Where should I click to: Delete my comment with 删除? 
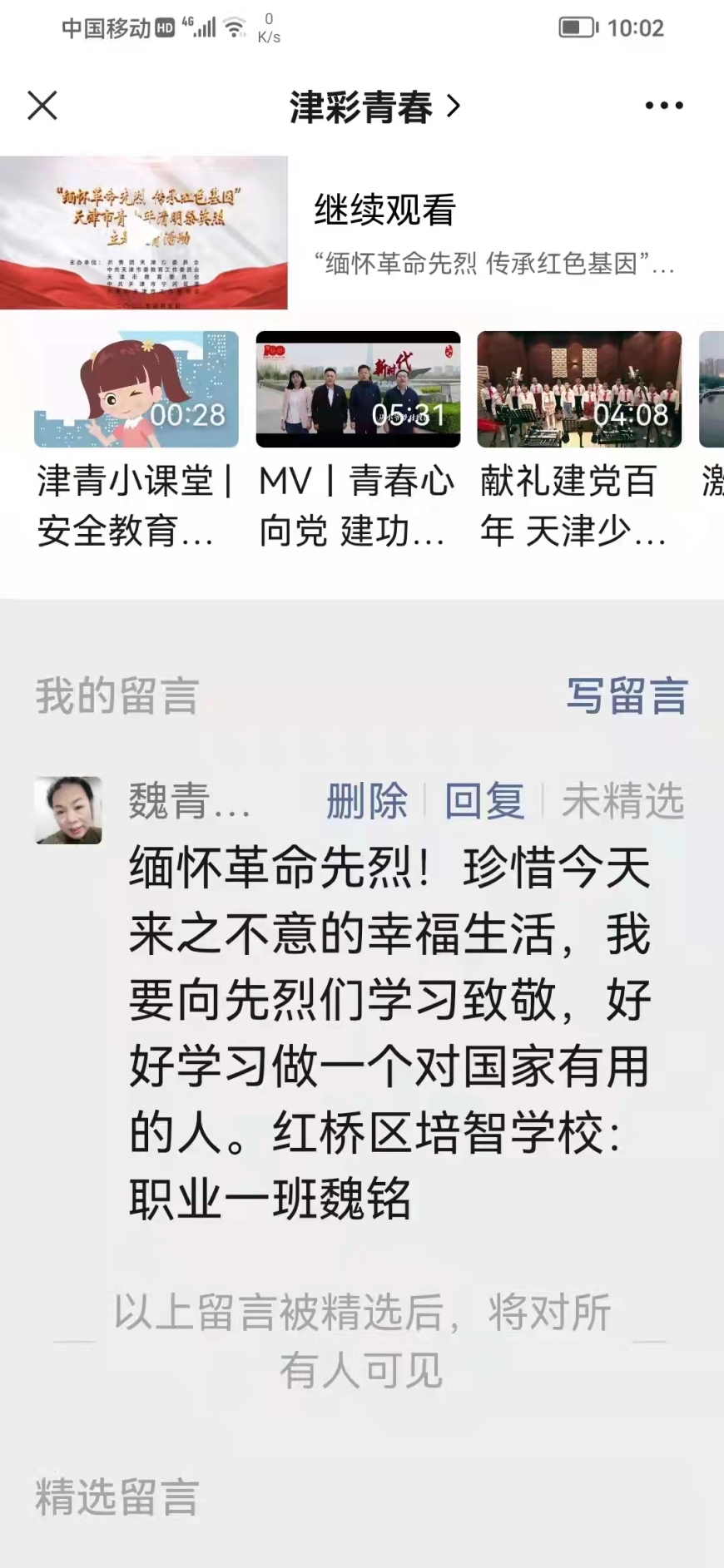tap(367, 801)
